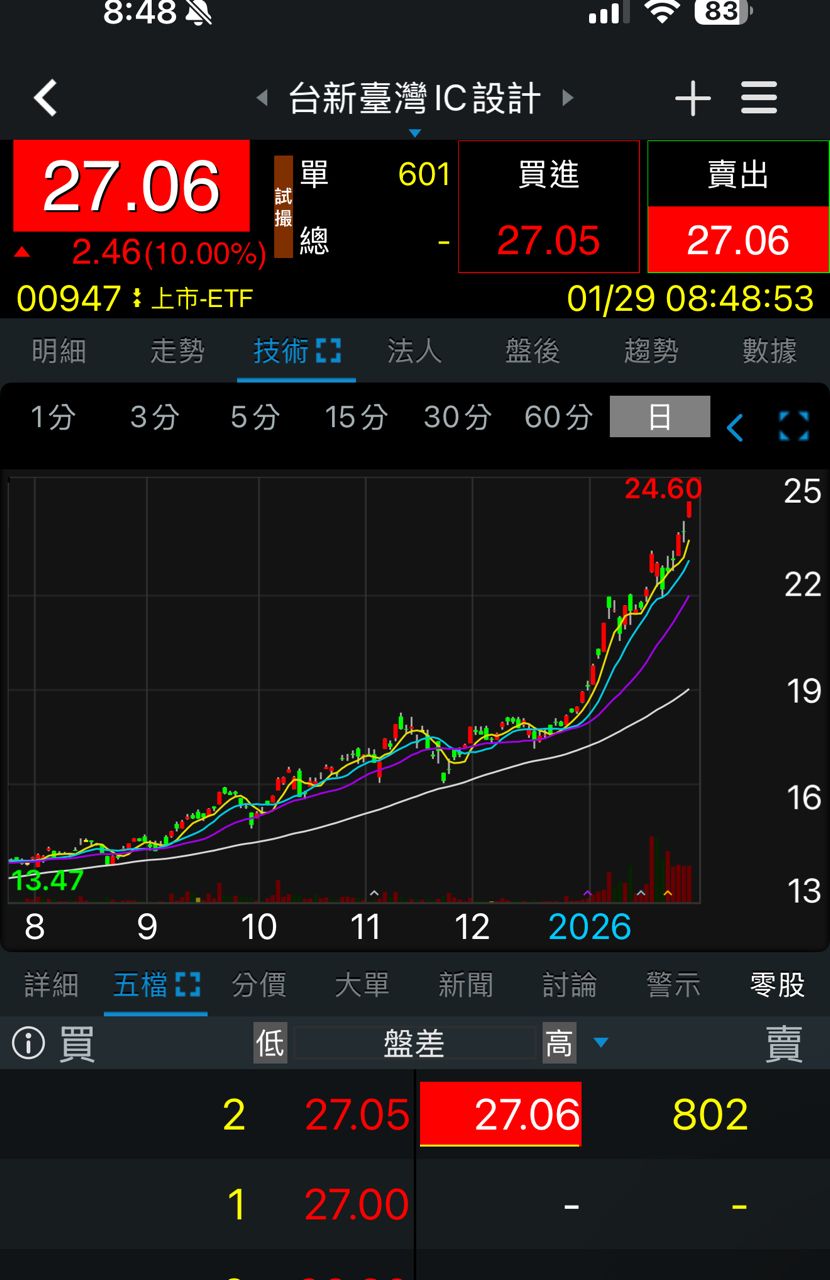Image resolution: width=830 pixels, height=1280 pixels.
Task: Open the hamburger menu
Action: point(759,98)
